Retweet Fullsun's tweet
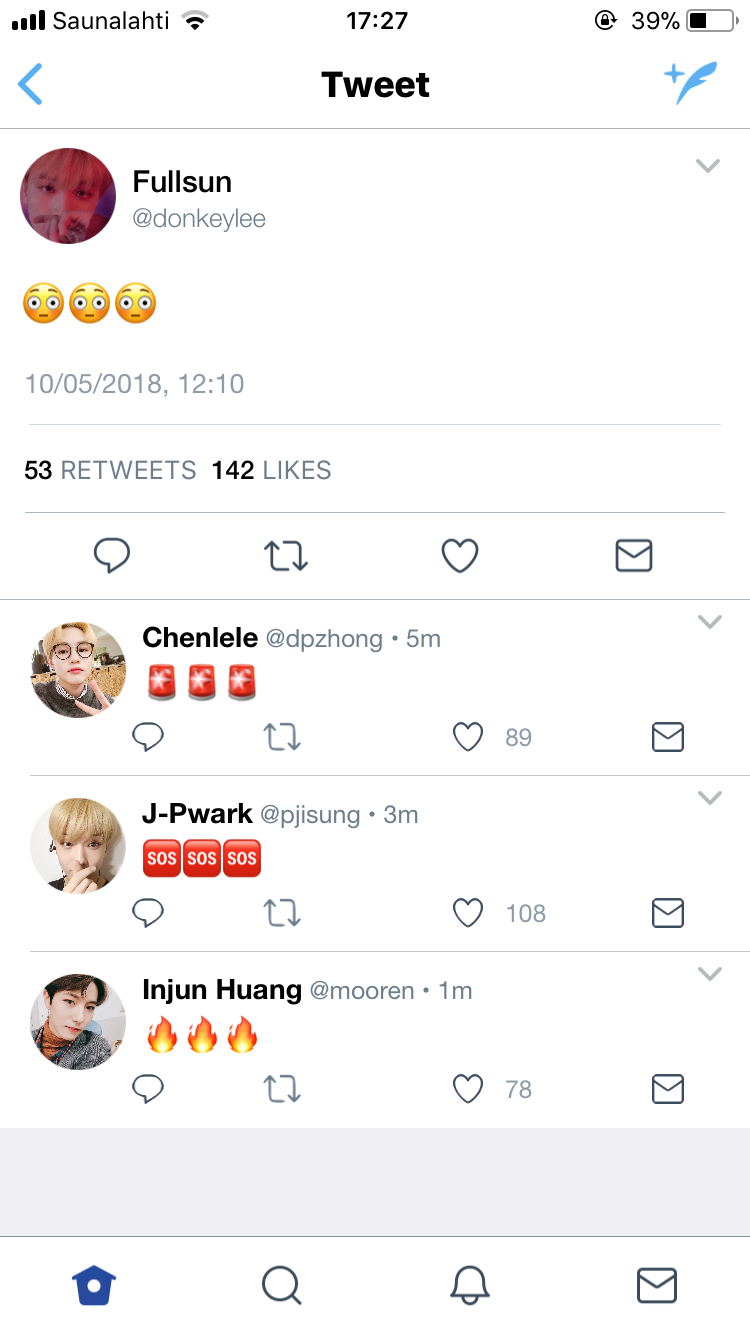Screen dimensions: 750x1334 coord(286,555)
